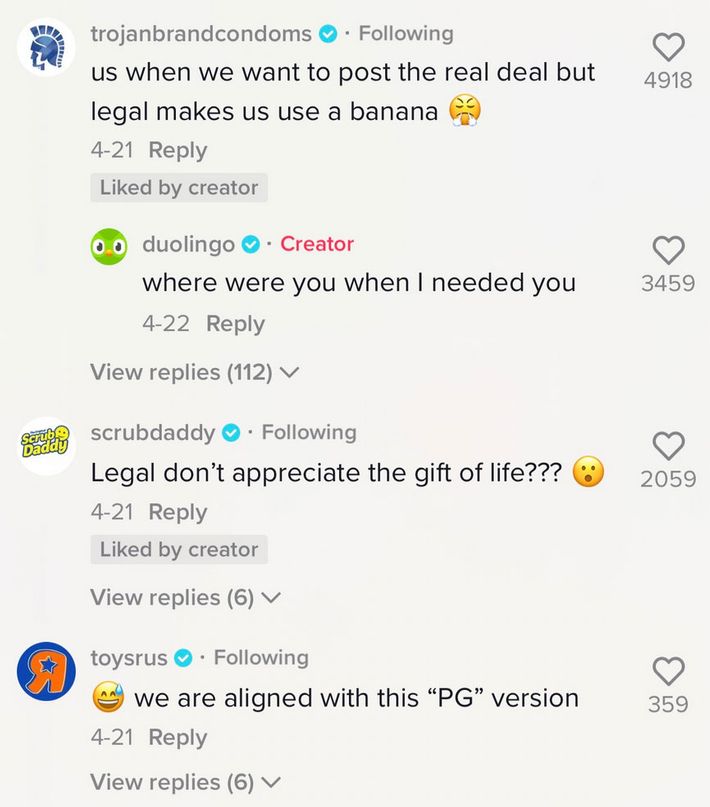Expand View replies (112)
Image resolution: width=710 pixels, height=807 pixels.
click(194, 372)
